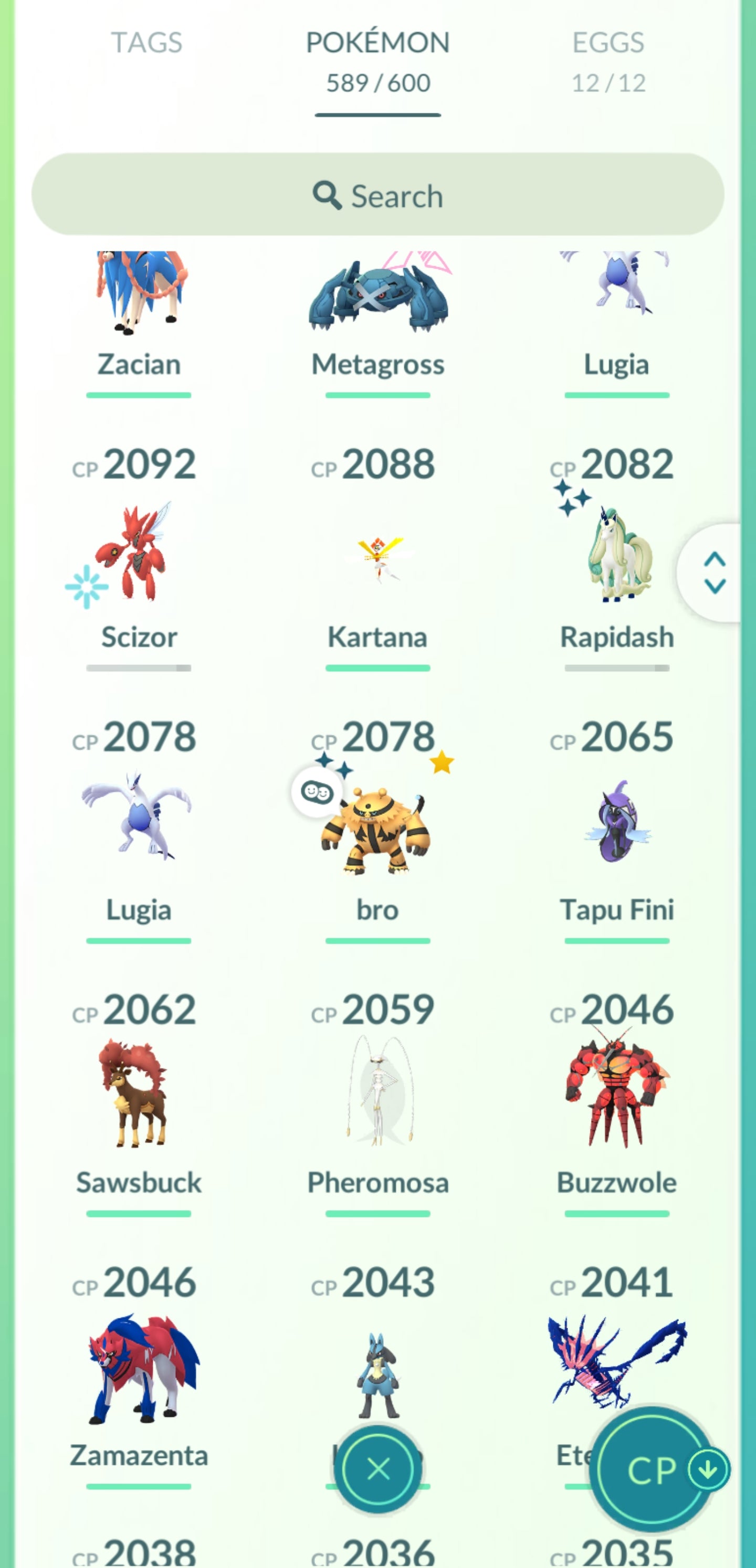
Task: Select Pheromosa with CP 2059
Action: click(x=377, y=1096)
